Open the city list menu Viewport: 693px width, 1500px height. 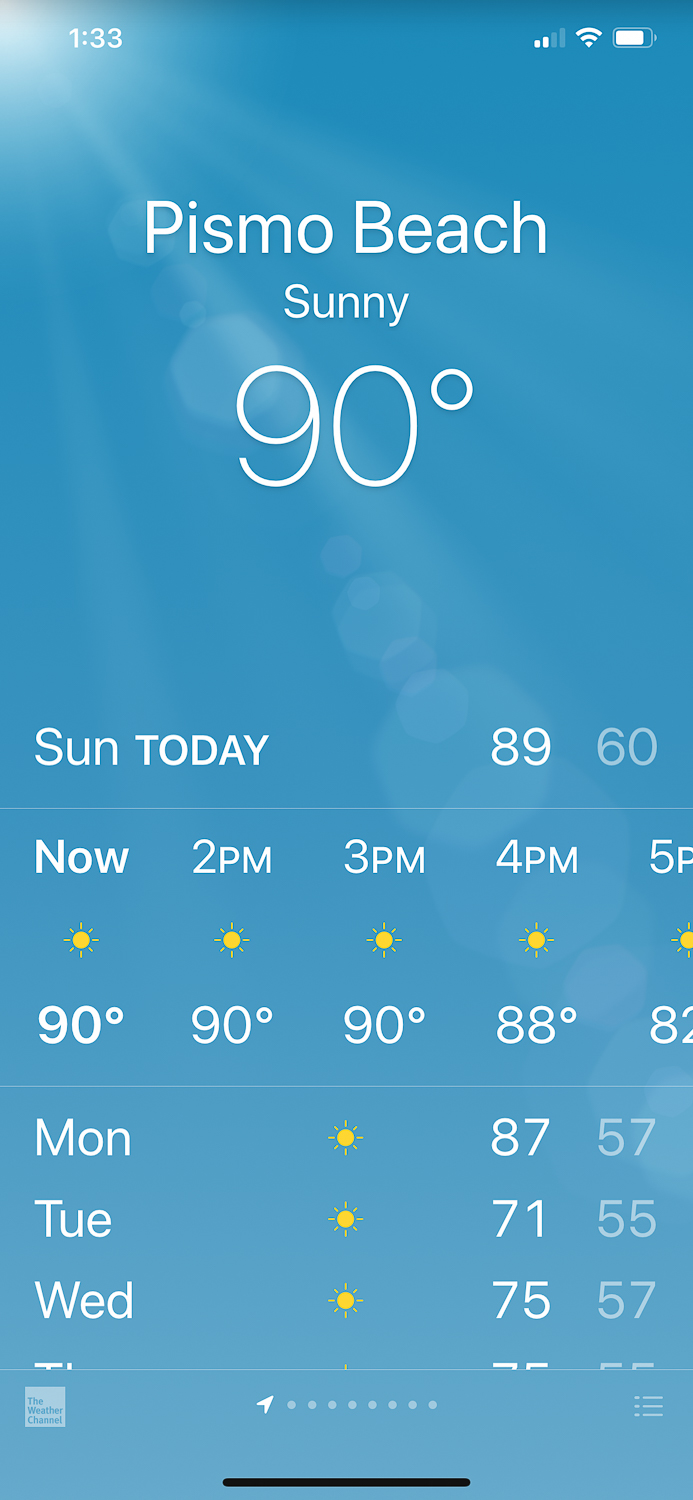point(648,1406)
